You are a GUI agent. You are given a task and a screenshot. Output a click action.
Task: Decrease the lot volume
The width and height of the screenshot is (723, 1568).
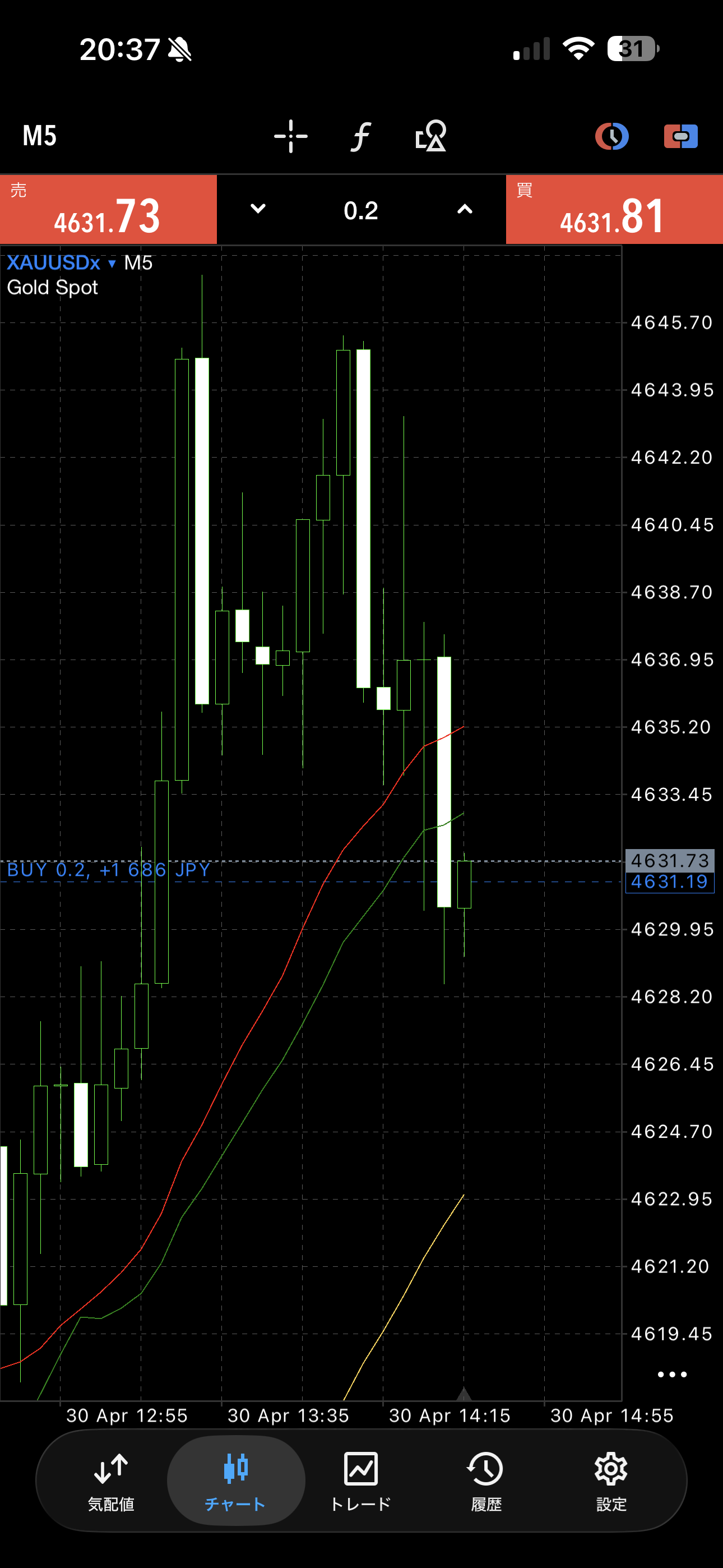pos(258,209)
